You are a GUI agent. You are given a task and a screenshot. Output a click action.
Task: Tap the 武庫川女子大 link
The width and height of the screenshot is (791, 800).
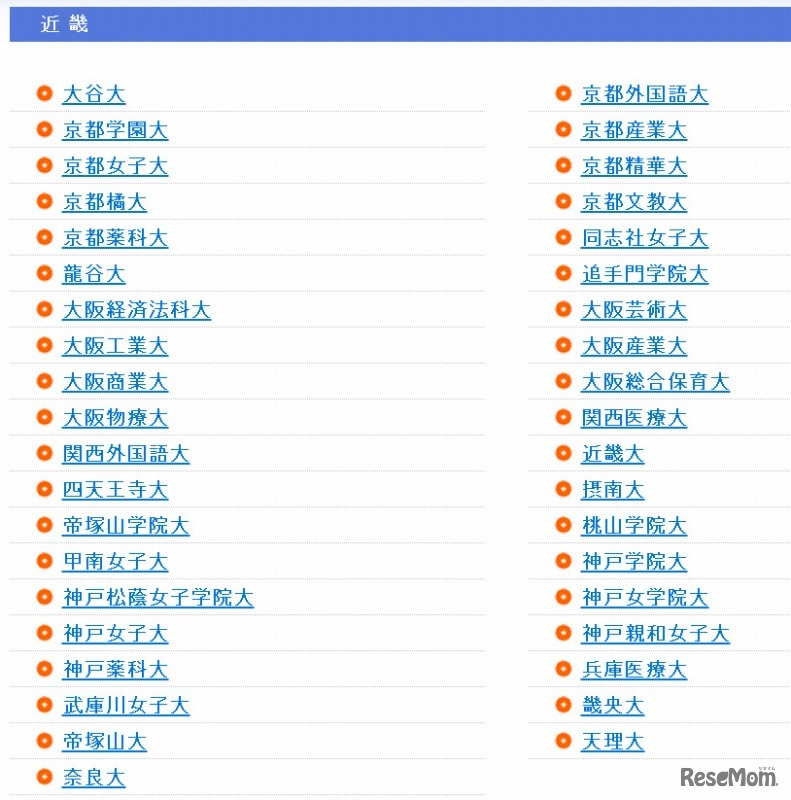(125, 706)
